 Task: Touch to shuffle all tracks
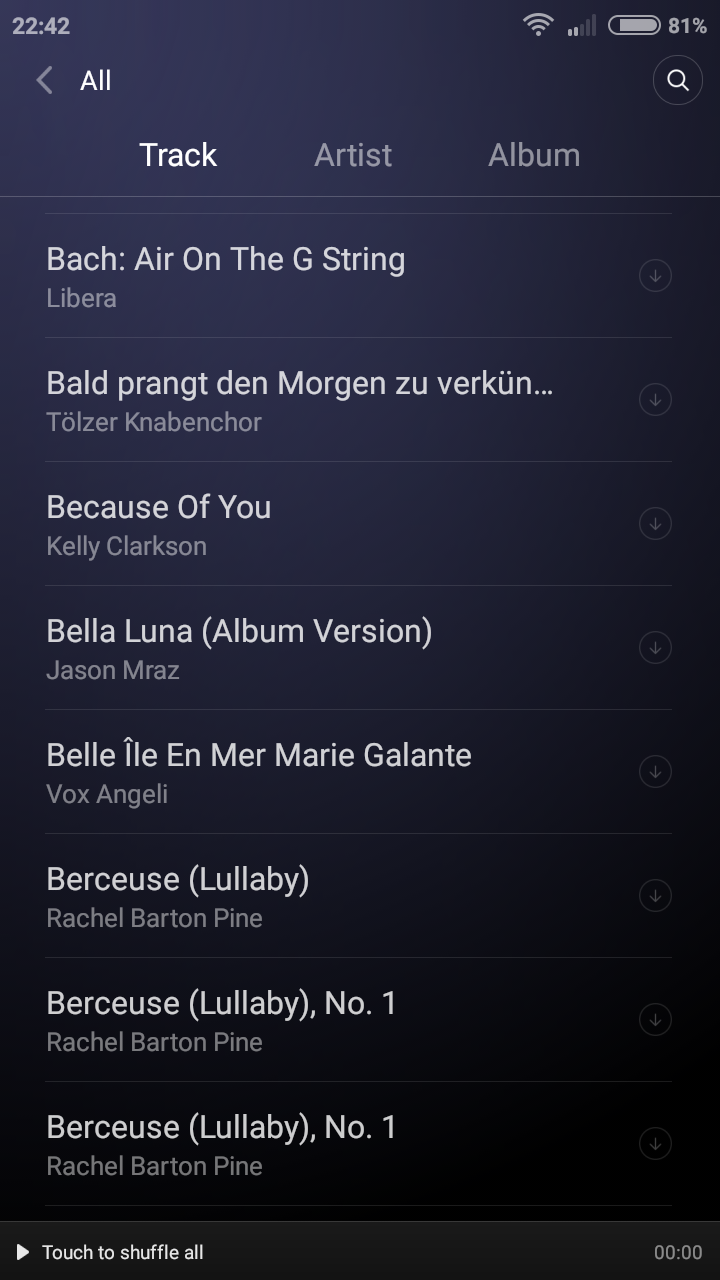(110, 1252)
